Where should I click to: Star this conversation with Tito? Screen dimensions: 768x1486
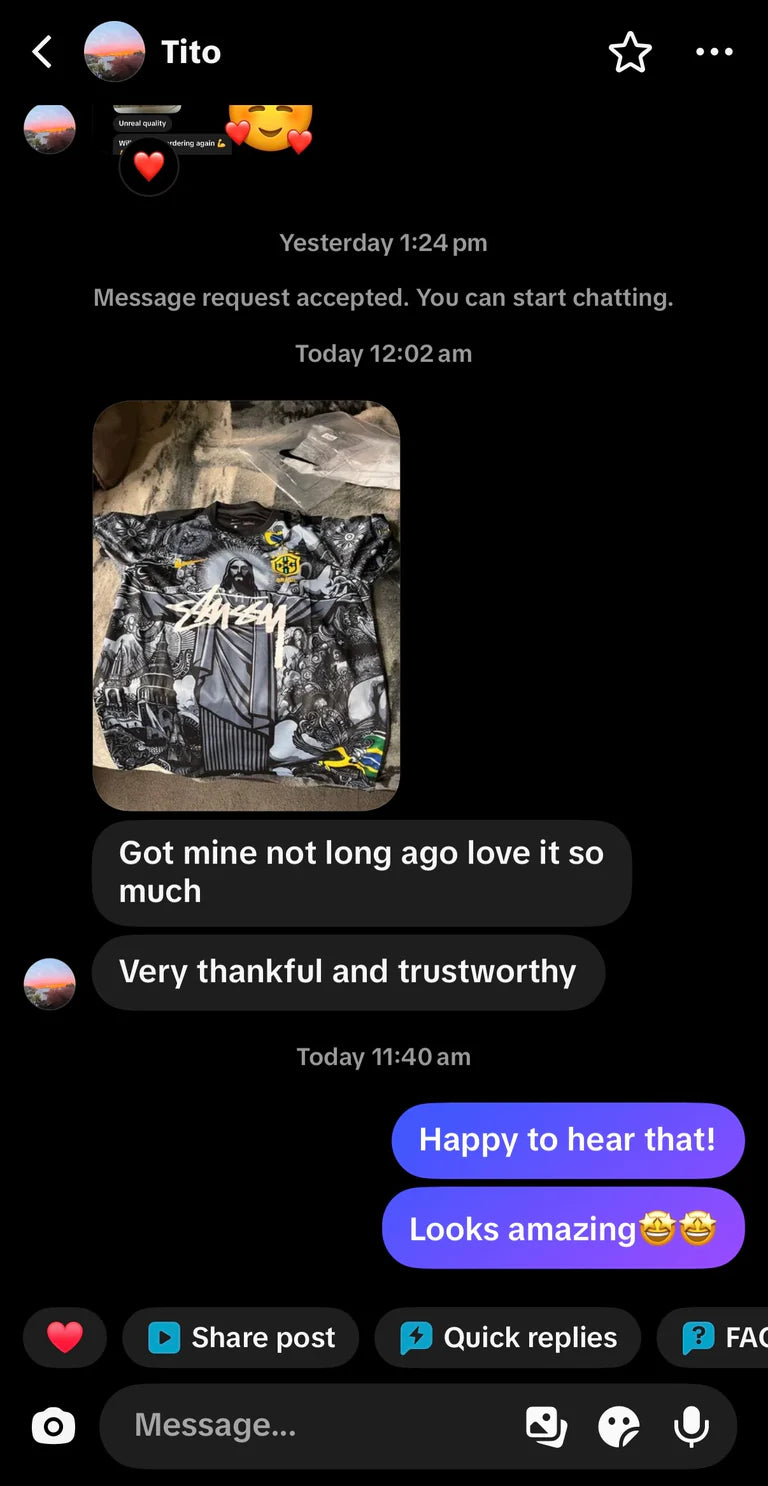[630, 52]
